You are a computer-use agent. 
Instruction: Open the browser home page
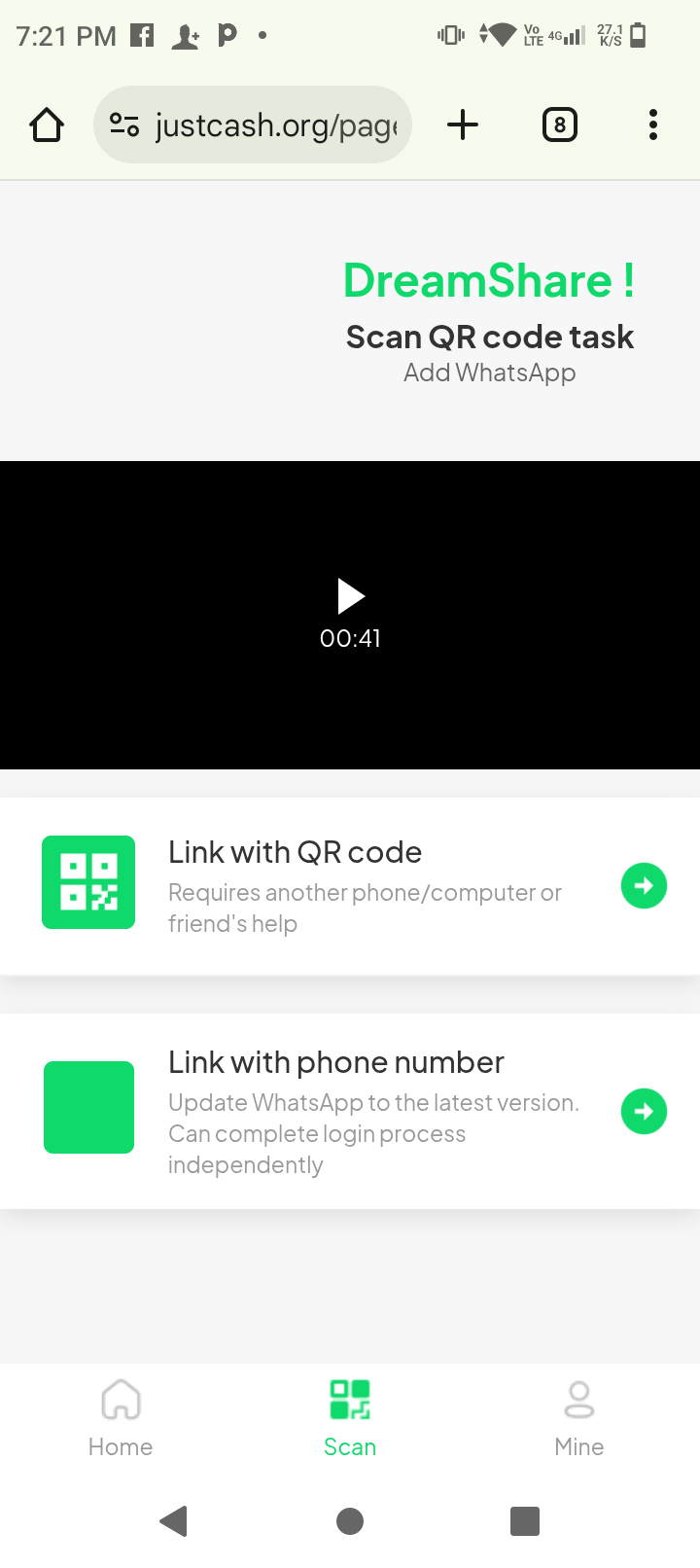[x=47, y=125]
